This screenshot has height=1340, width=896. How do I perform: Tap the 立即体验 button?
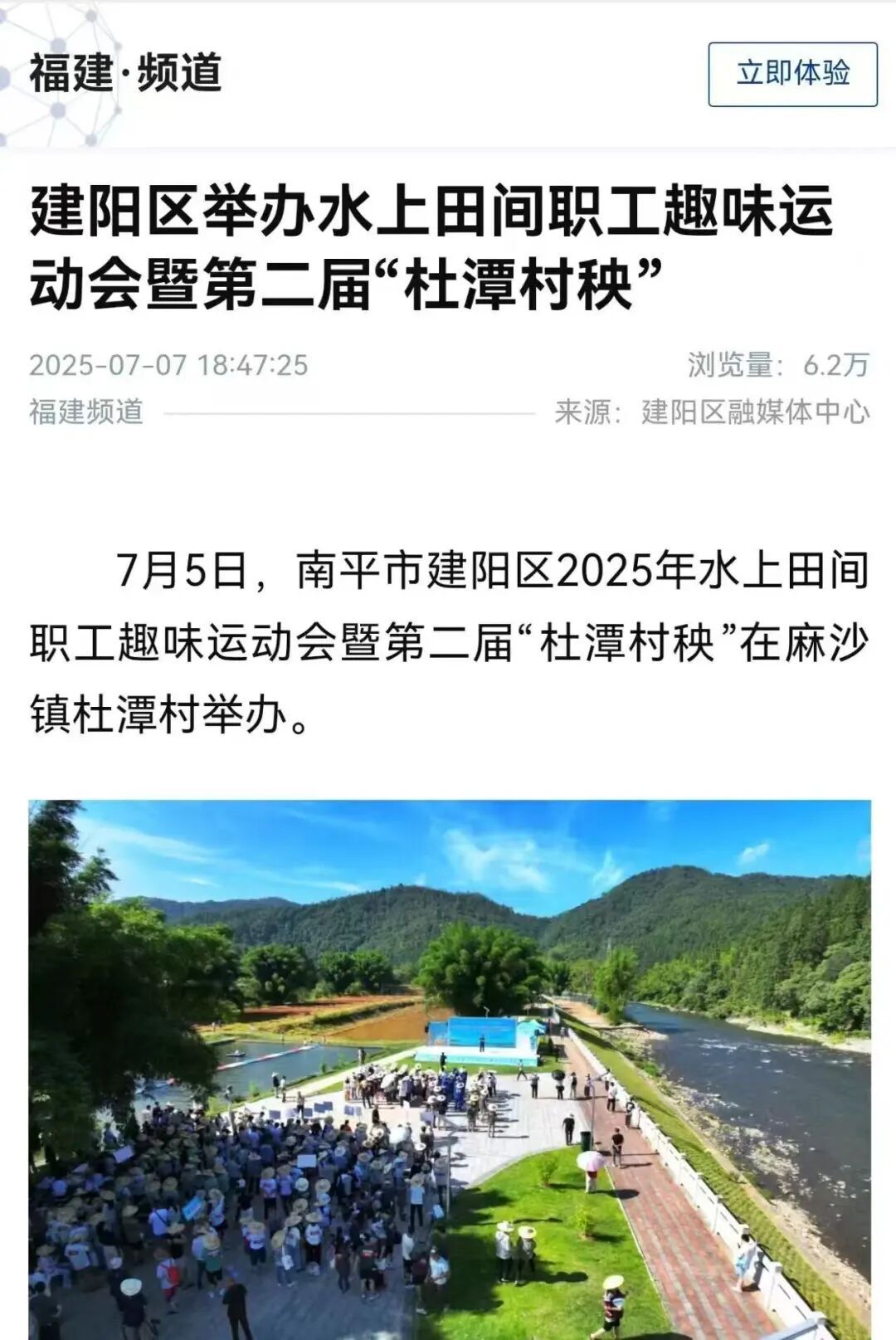[x=792, y=75]
